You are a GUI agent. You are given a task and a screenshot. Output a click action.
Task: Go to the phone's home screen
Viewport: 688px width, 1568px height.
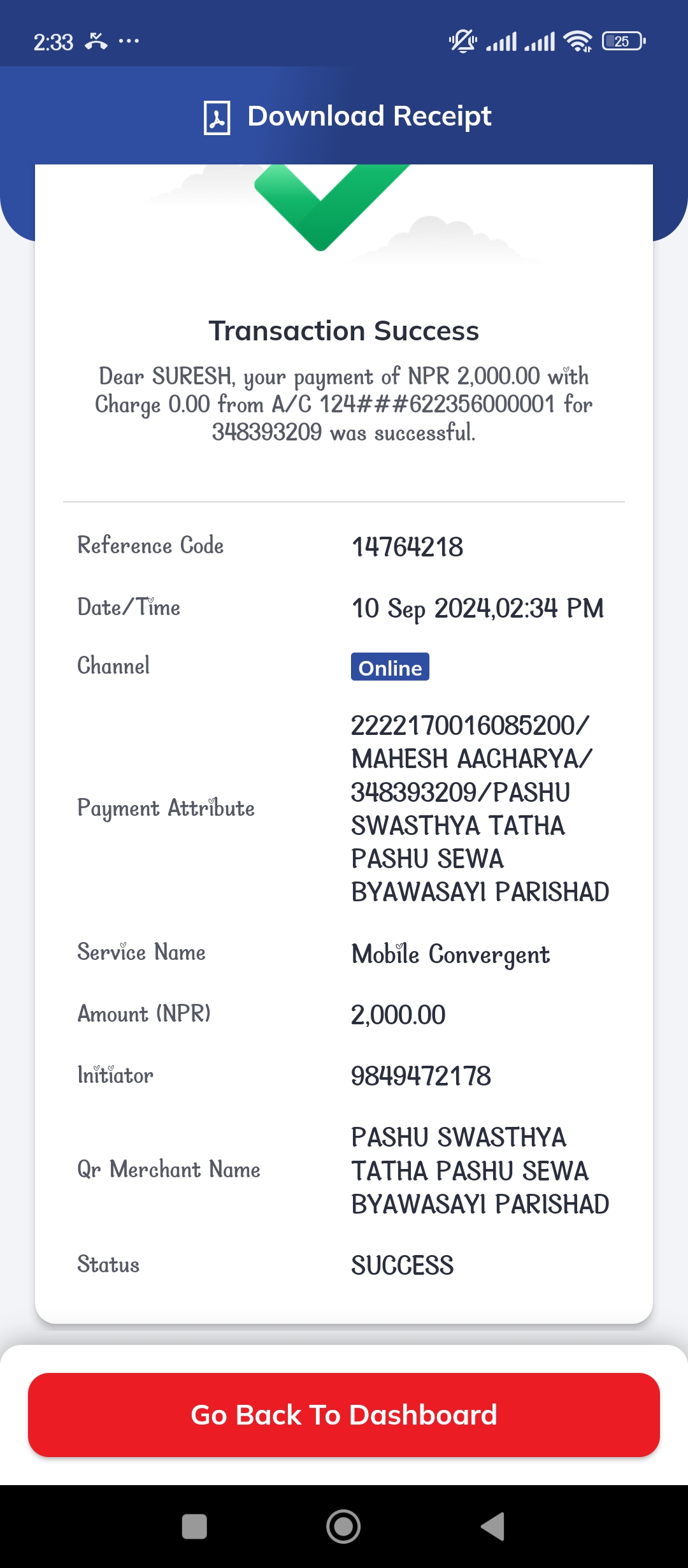click(343, 1527)
